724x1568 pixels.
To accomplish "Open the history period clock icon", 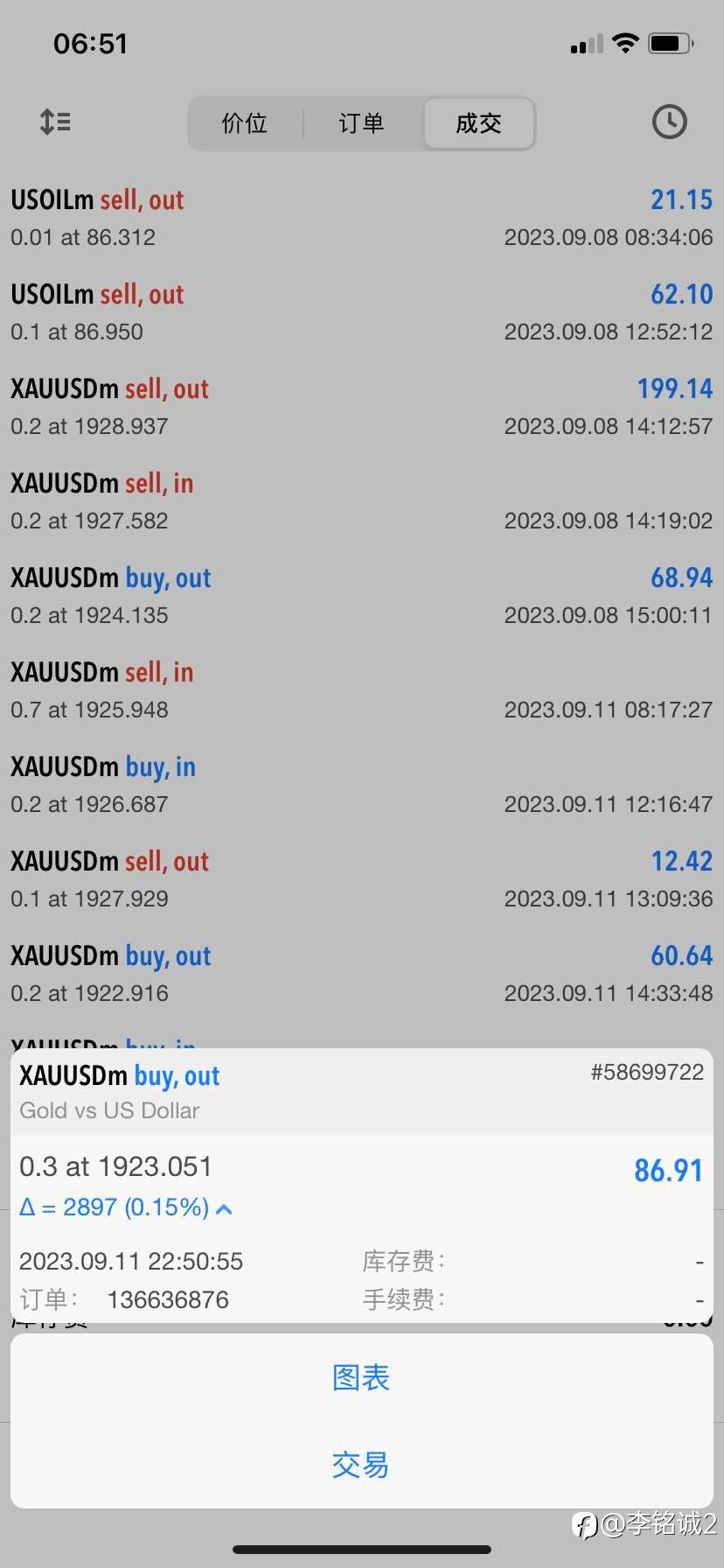I will click(x=669, y=122).
